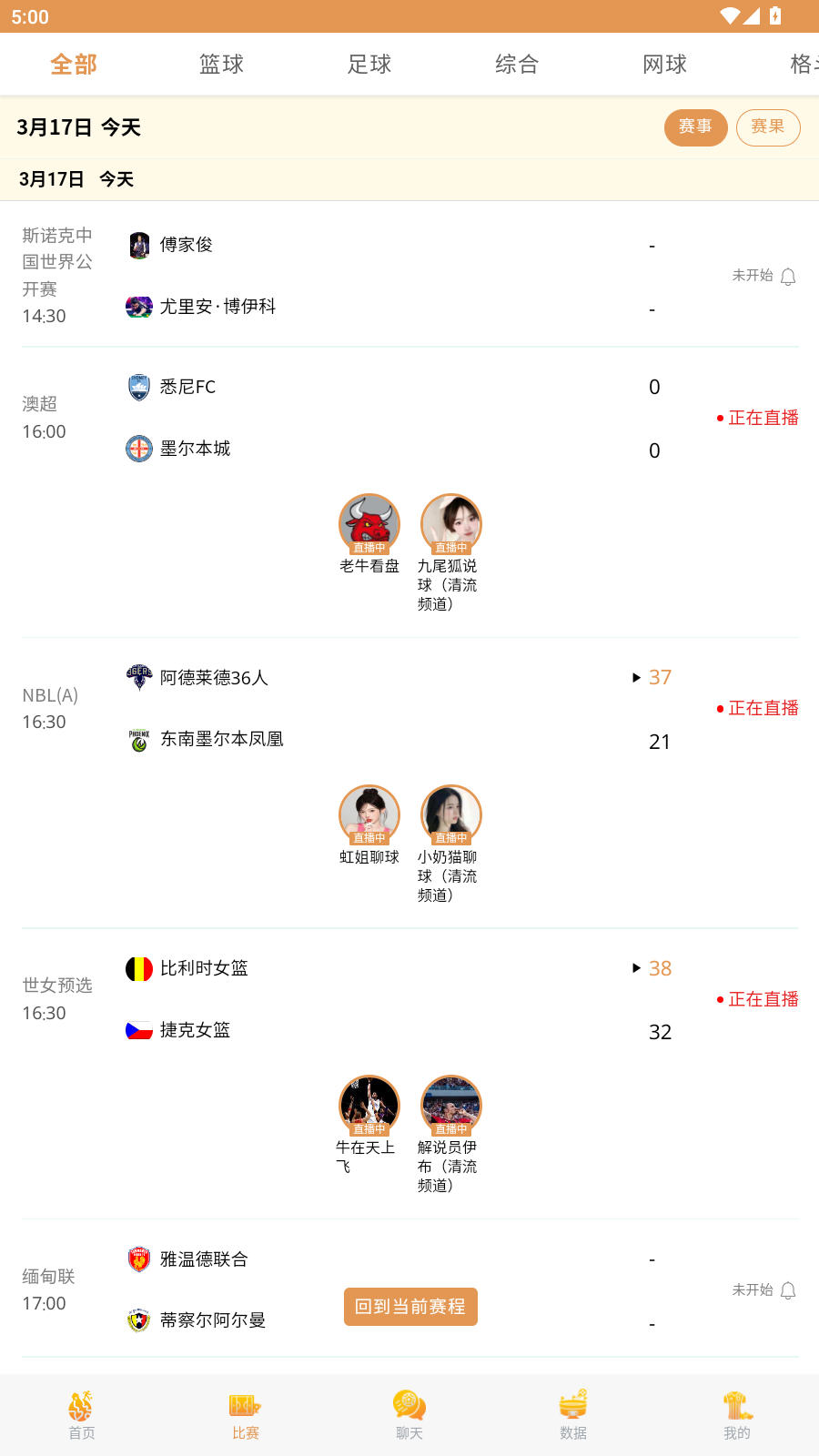819x1456 pixels.
Task: Click the Czech flag beside 捷克女篮
Action: point(138,1030)
